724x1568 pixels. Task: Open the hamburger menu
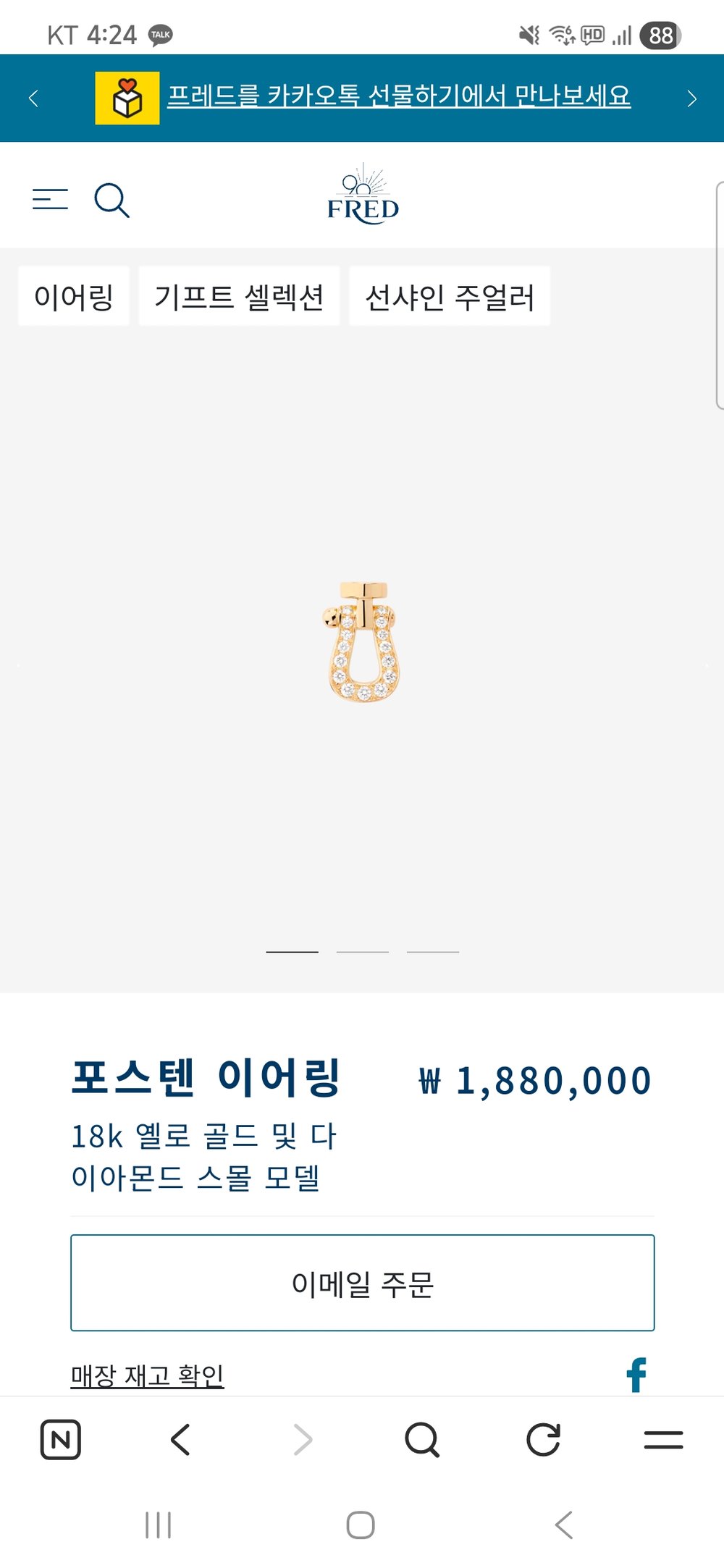pyautogui.click(x=50, y=199)
